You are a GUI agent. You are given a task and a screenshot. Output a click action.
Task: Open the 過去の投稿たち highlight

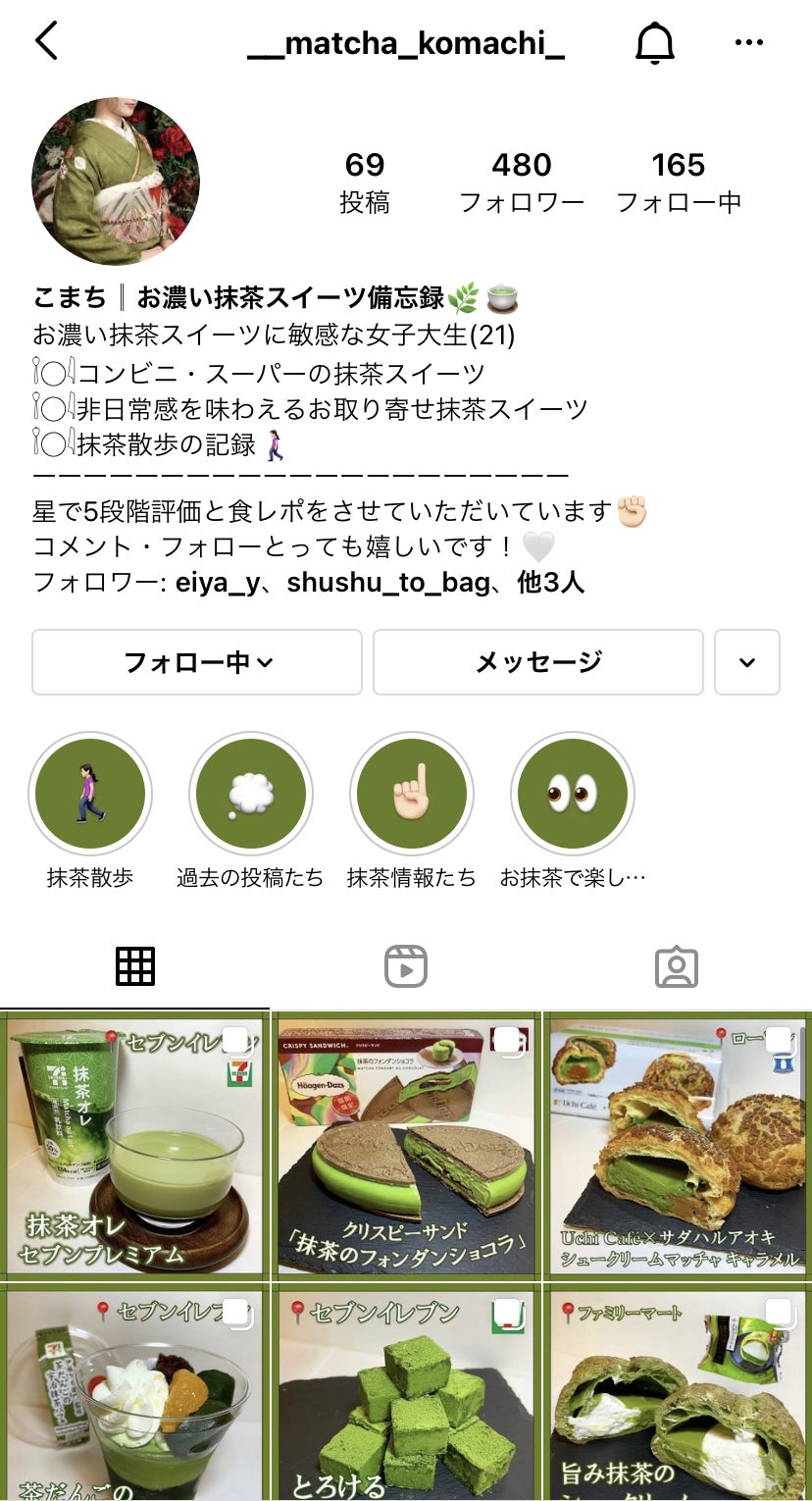[250, 794]
